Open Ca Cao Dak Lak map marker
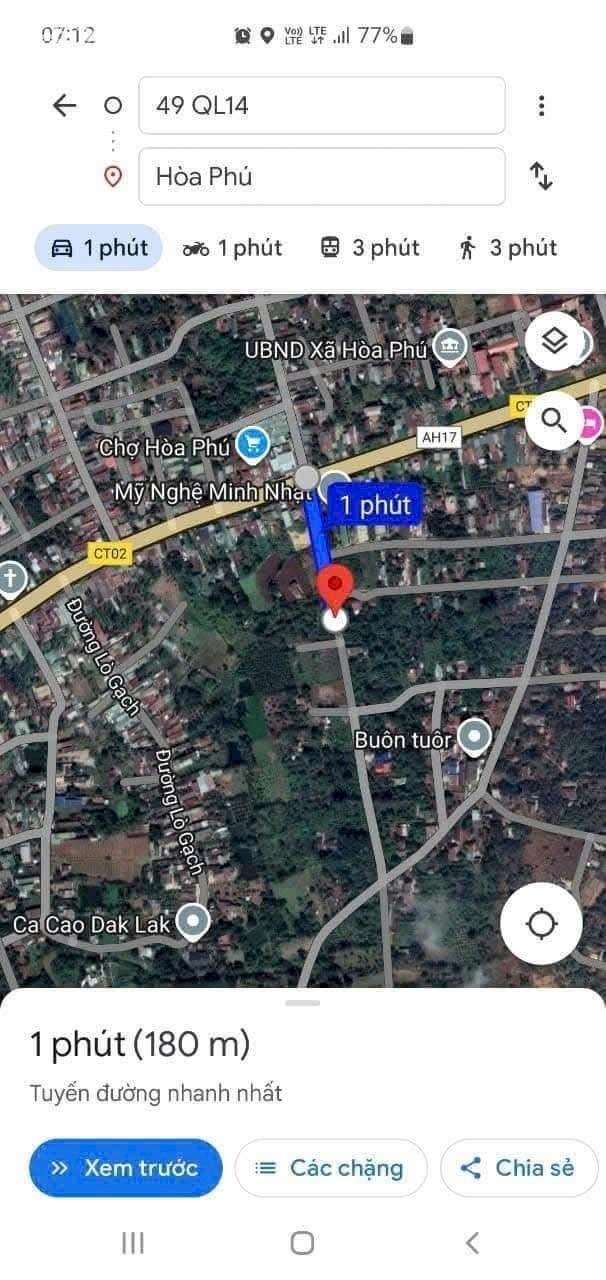Screen dimensions: 606x1280 [x=192, y=920]
